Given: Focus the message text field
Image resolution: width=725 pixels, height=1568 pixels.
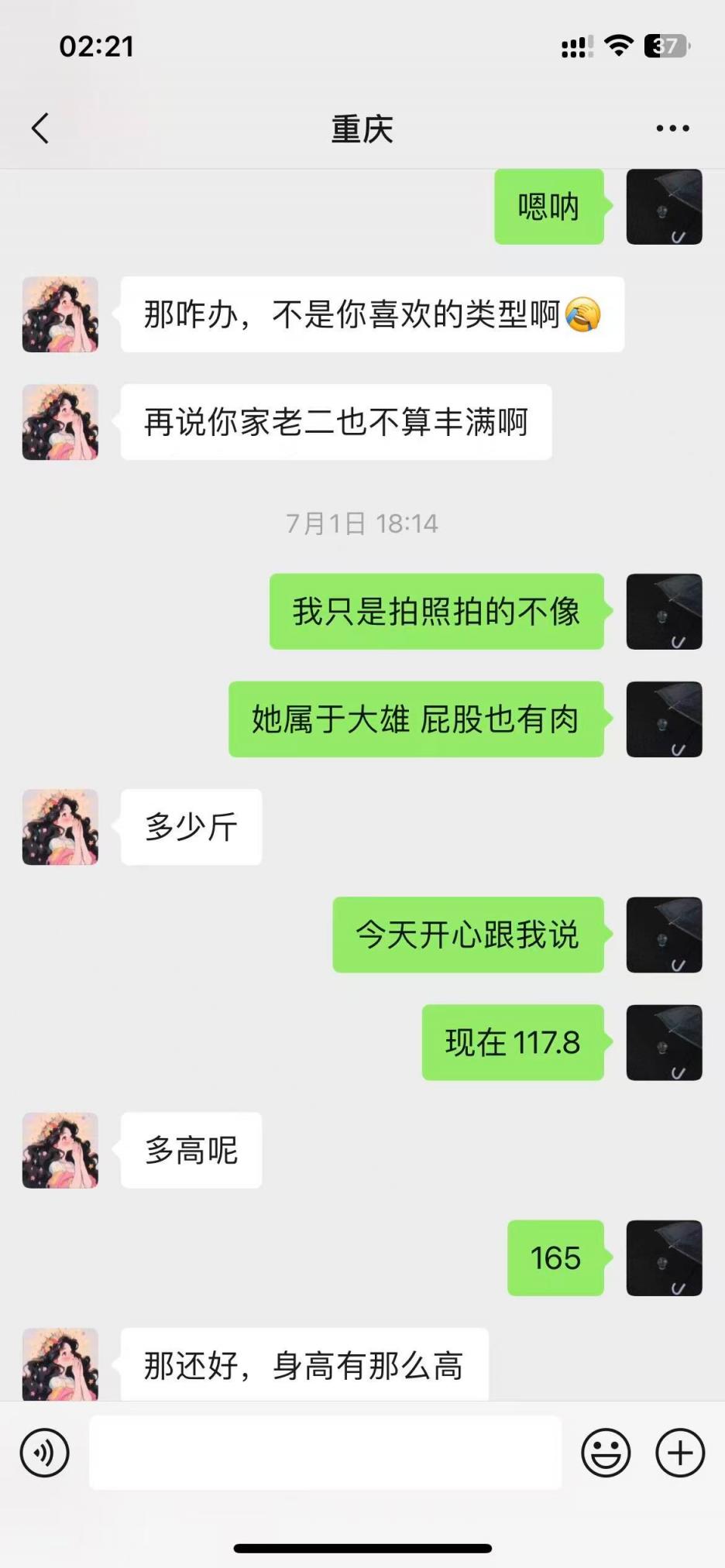Looking at the screenshot, I should point(325,1453).
